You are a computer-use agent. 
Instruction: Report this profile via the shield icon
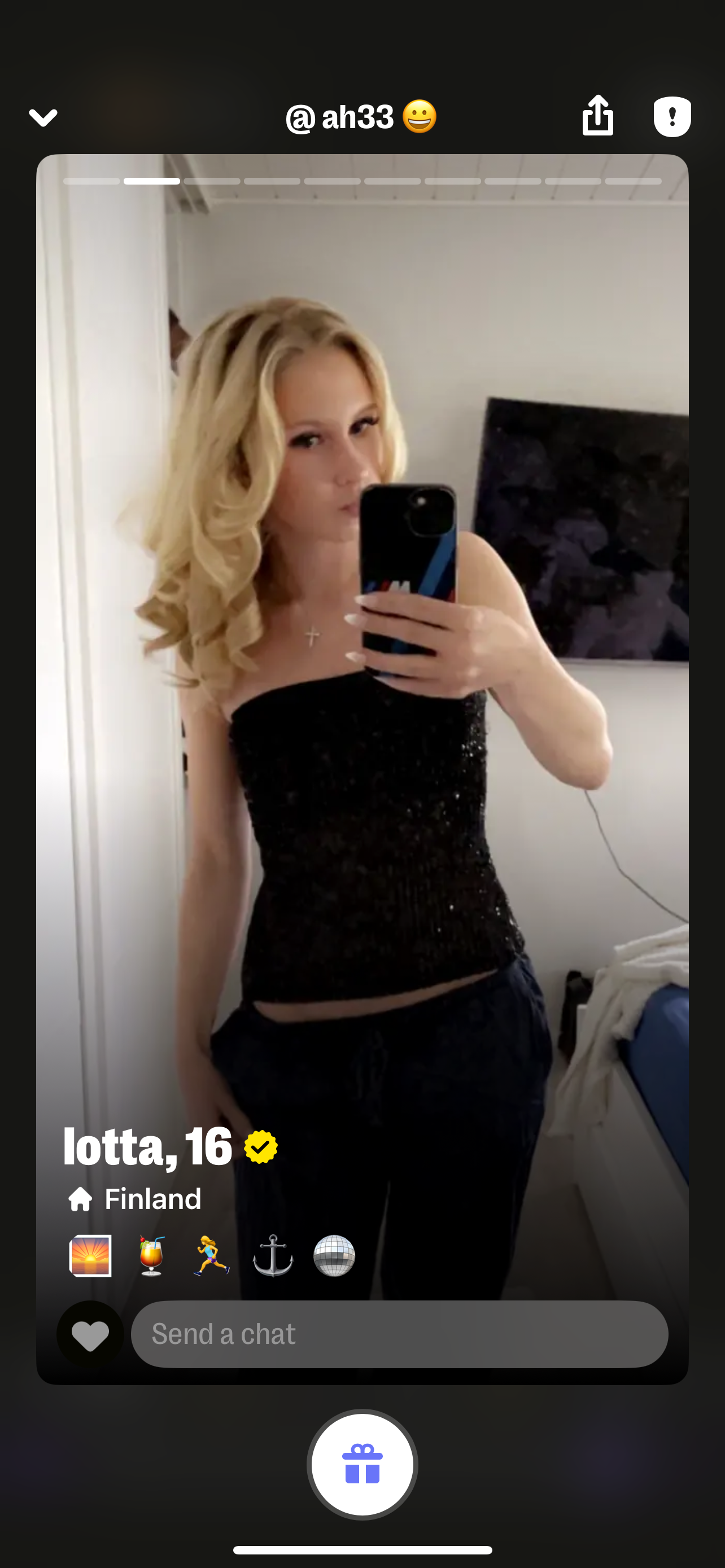point(672,116)
